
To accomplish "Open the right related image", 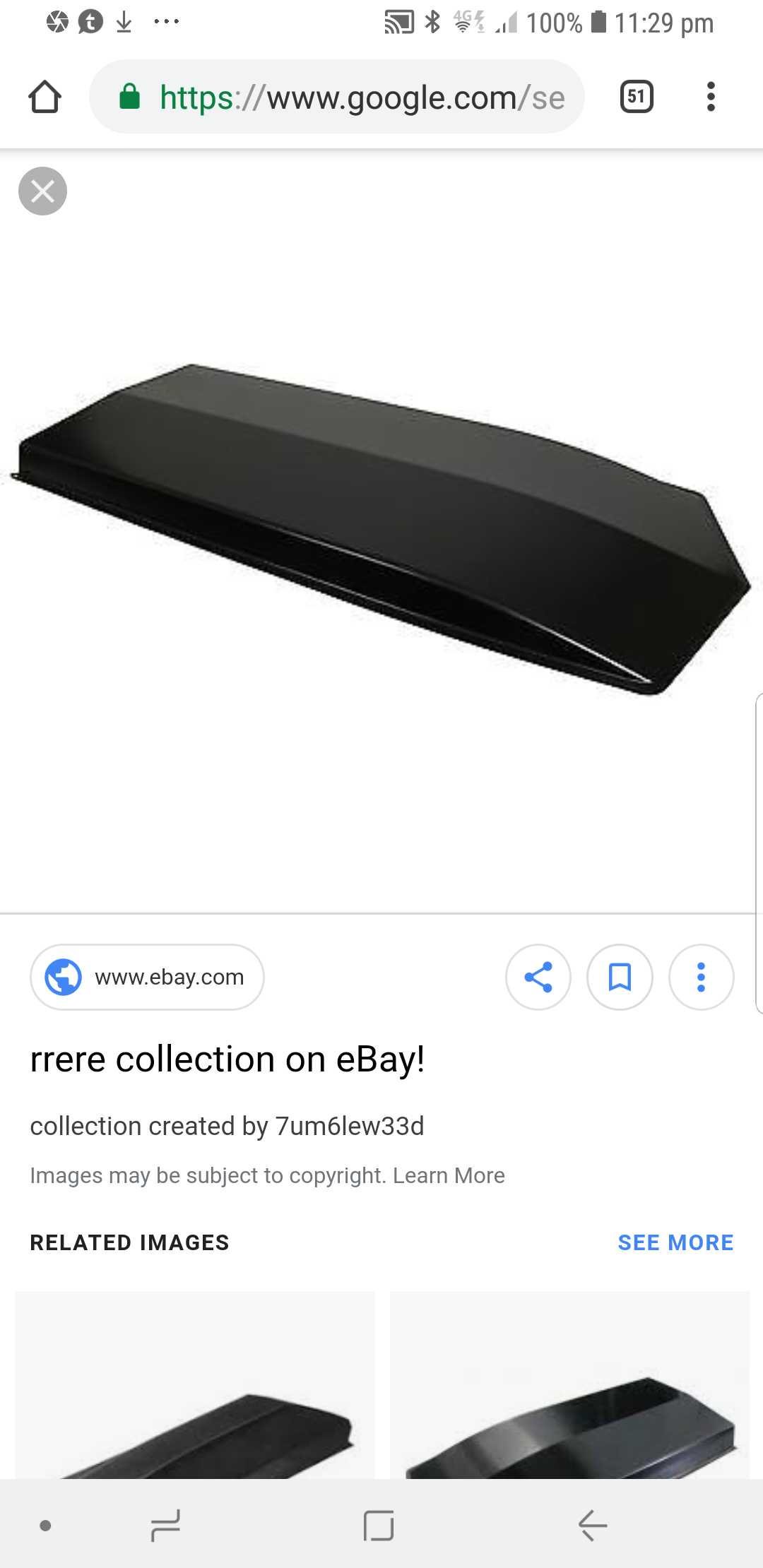I will 569,1385.
